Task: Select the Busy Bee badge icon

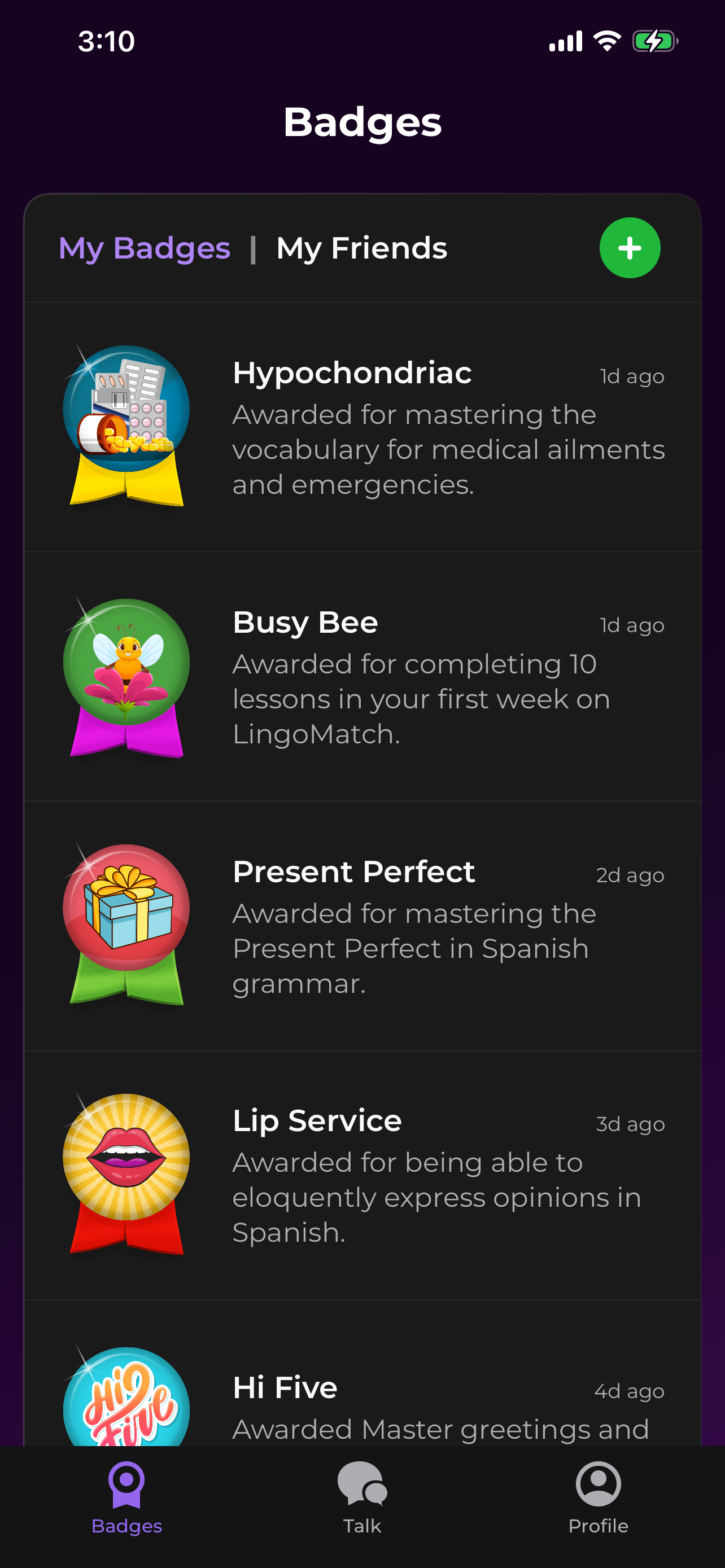Action: click(x=125, y=676)
